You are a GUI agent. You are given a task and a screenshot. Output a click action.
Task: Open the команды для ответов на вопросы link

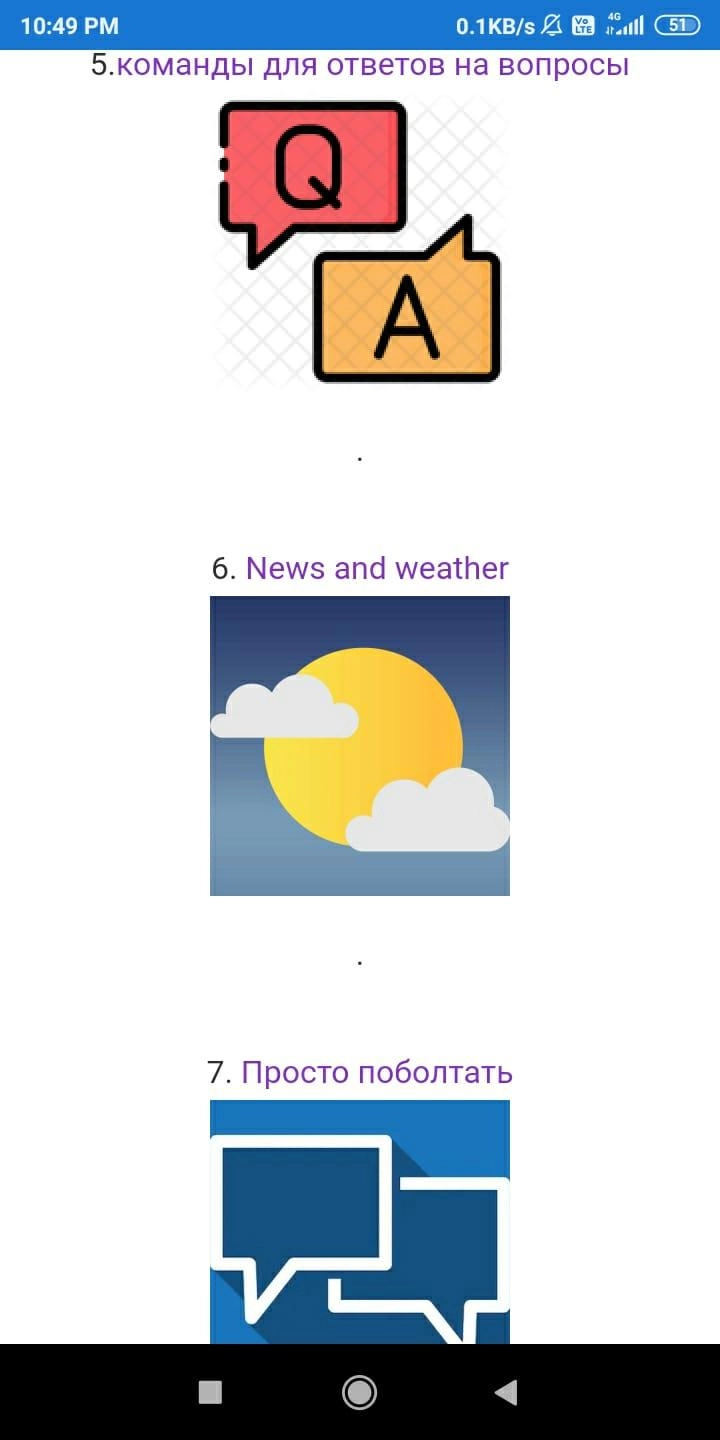[373, 66]
